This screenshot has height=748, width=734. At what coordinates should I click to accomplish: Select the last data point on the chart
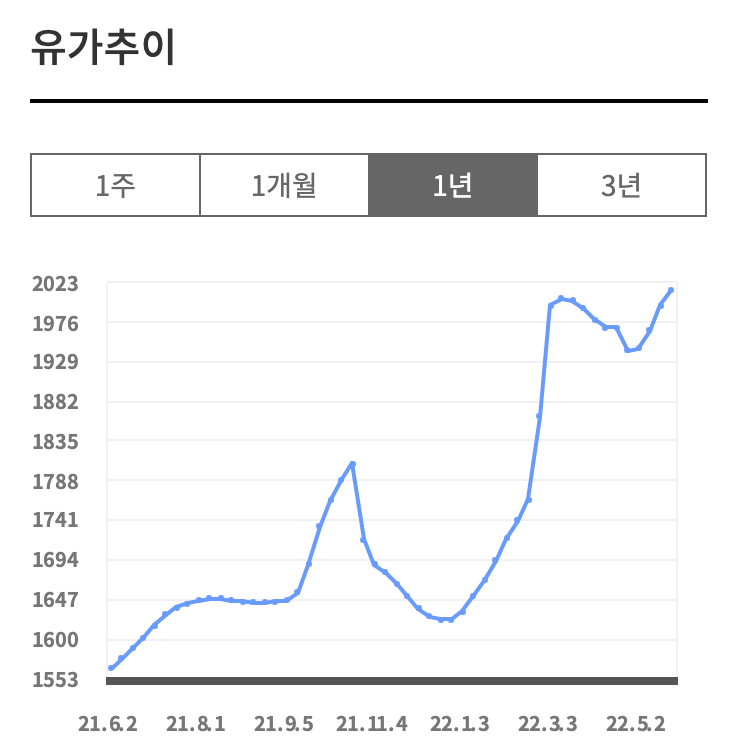click(x=670, y=290)
